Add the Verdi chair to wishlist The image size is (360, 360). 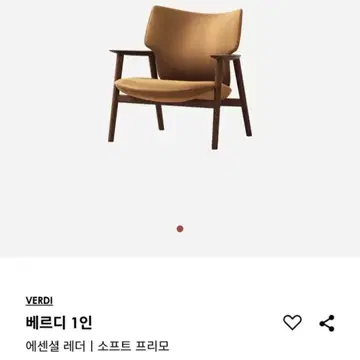(x=292, y=323)
